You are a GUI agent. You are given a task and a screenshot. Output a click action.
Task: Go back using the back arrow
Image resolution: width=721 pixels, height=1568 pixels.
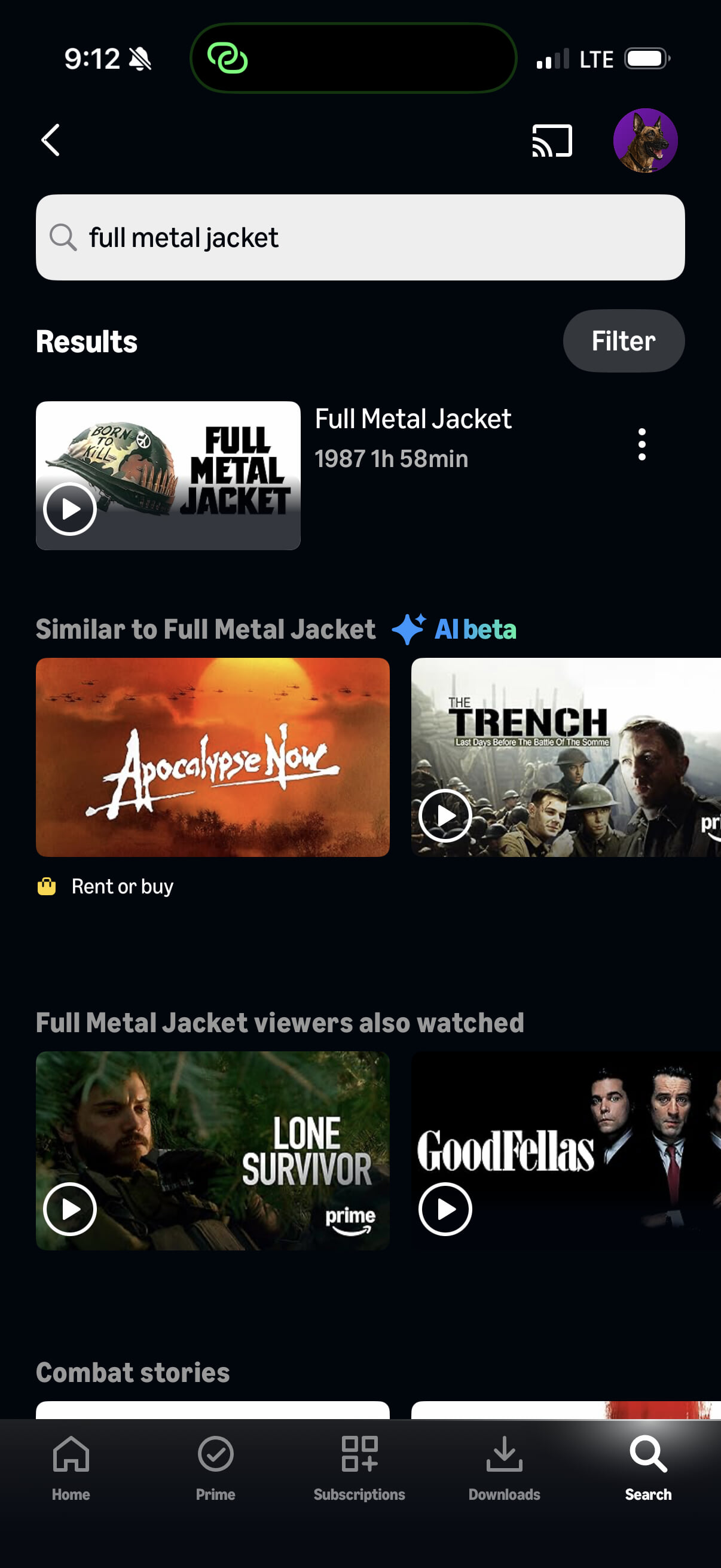(x=51, y=141)
